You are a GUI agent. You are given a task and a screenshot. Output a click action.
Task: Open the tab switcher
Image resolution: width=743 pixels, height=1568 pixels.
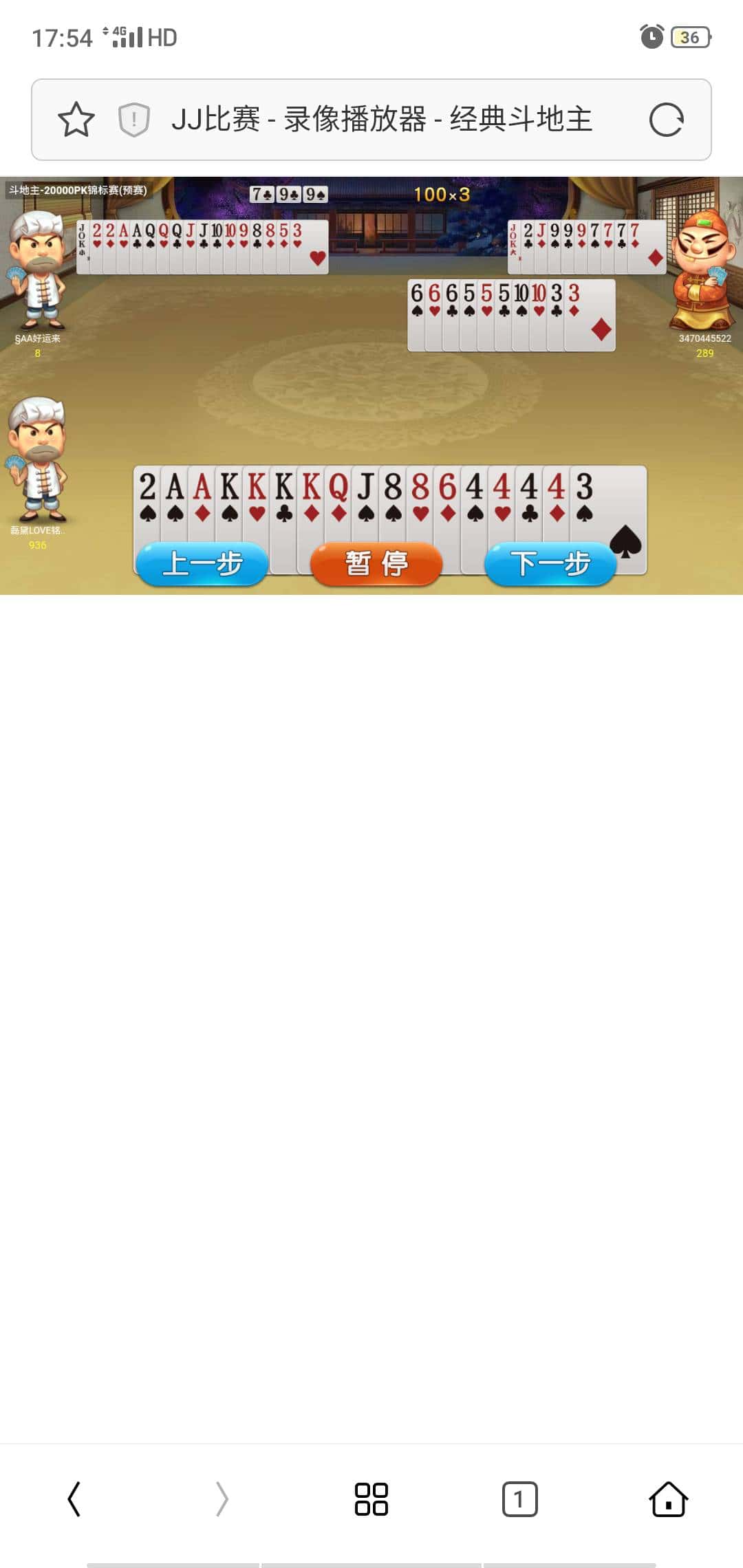519,1499
